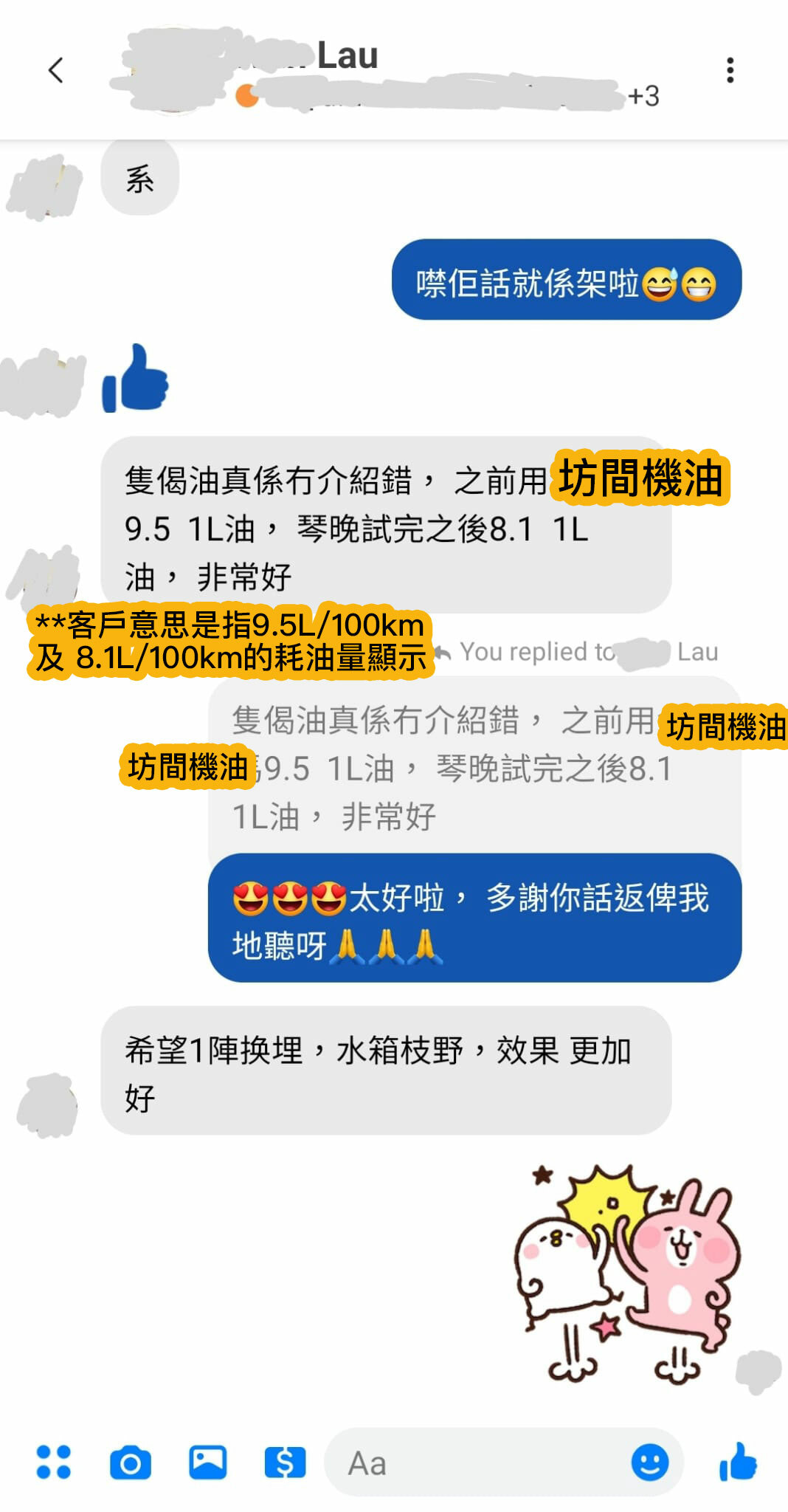Tap the back arrow to exit conversation
This screenshot has height=1512, width=788.
tap(56, 72)
